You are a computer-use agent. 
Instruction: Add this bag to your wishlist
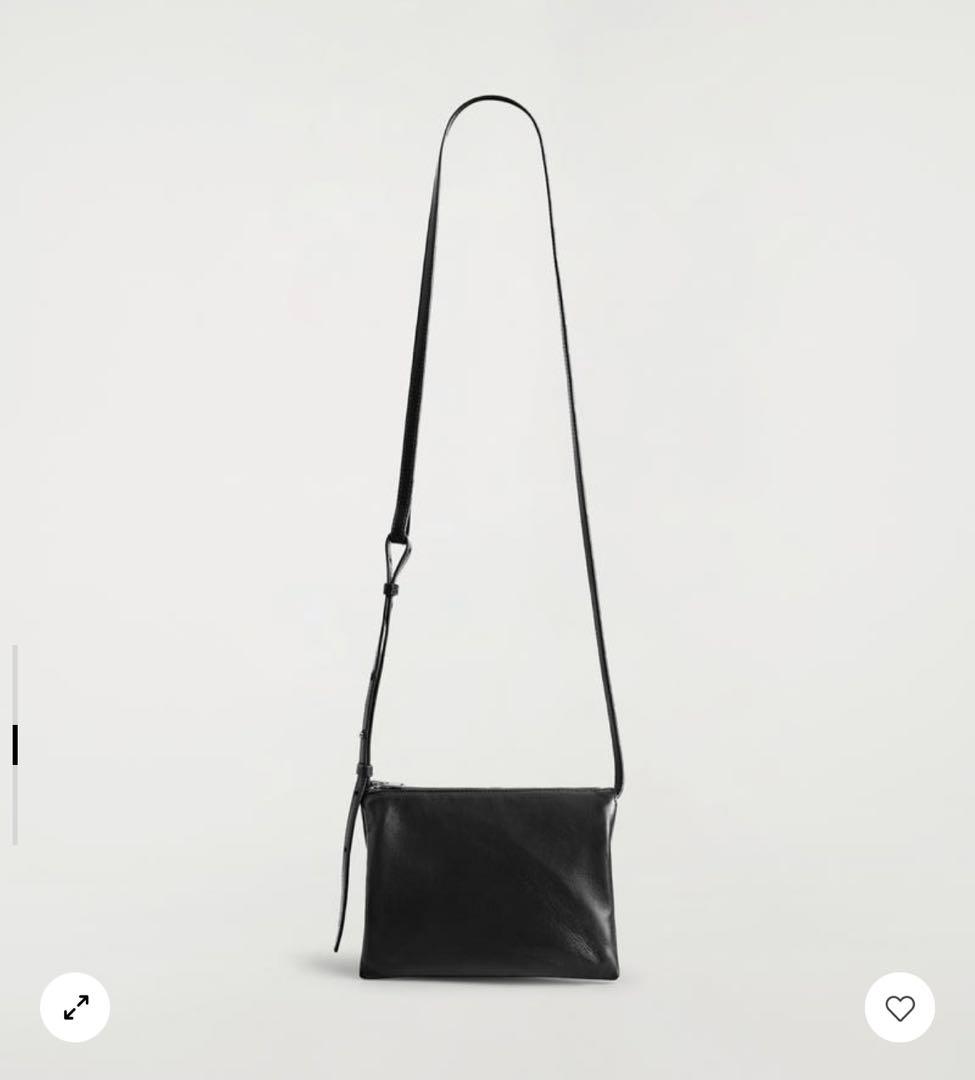click(899, 1008)
